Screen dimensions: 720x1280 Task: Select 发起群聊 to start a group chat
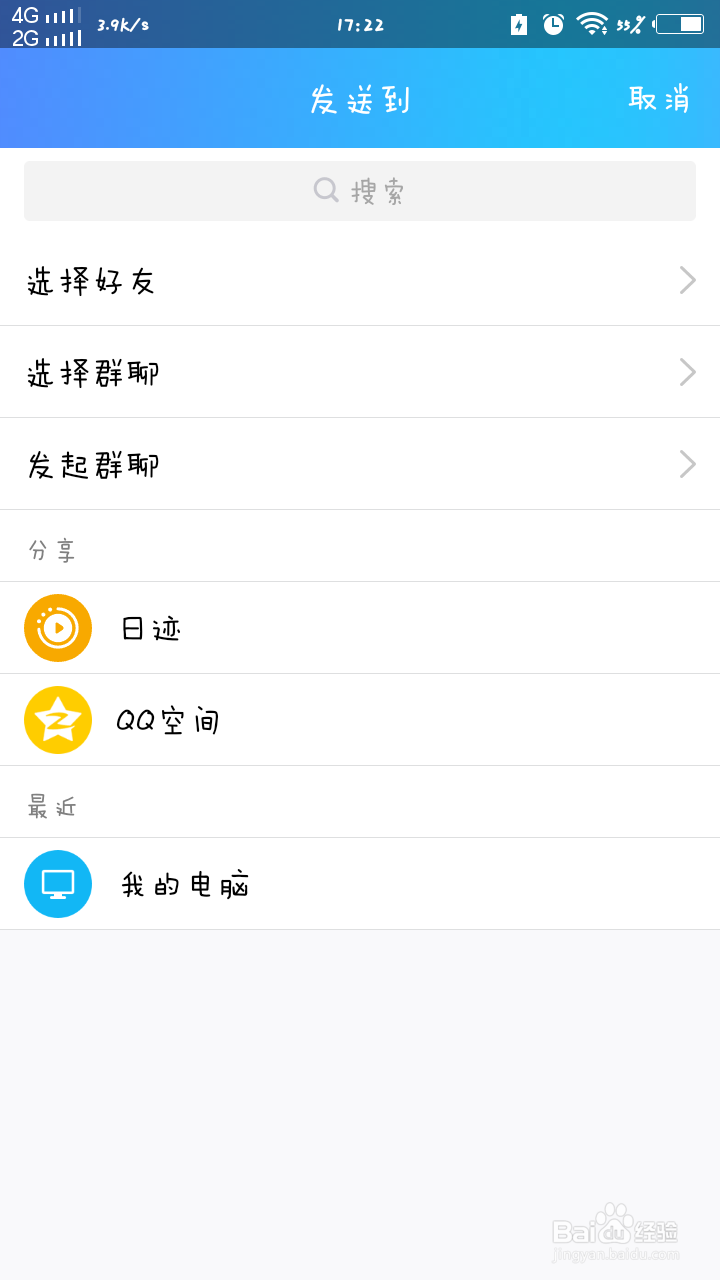360,465
